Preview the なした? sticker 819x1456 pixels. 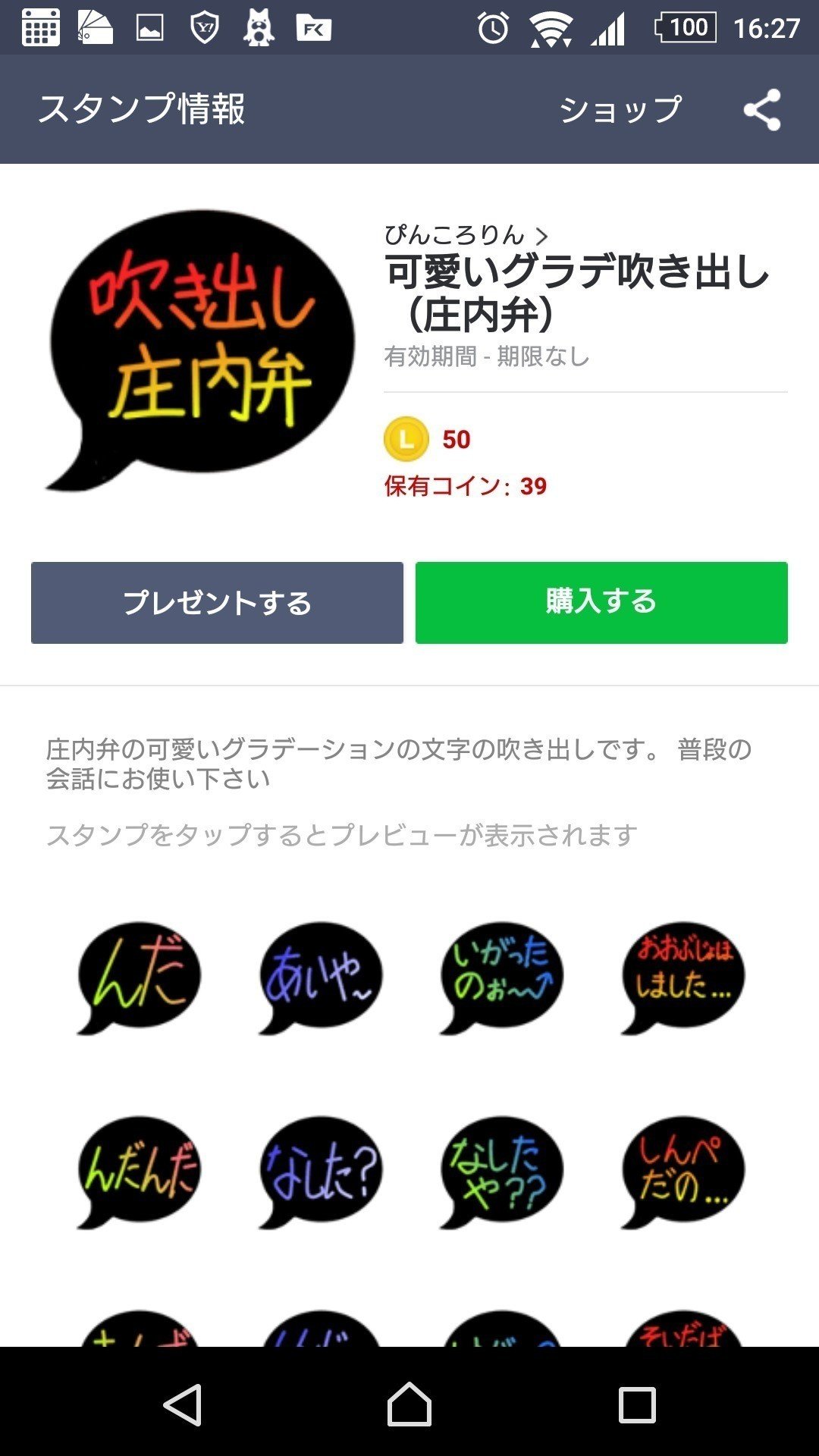(318, 1172)
